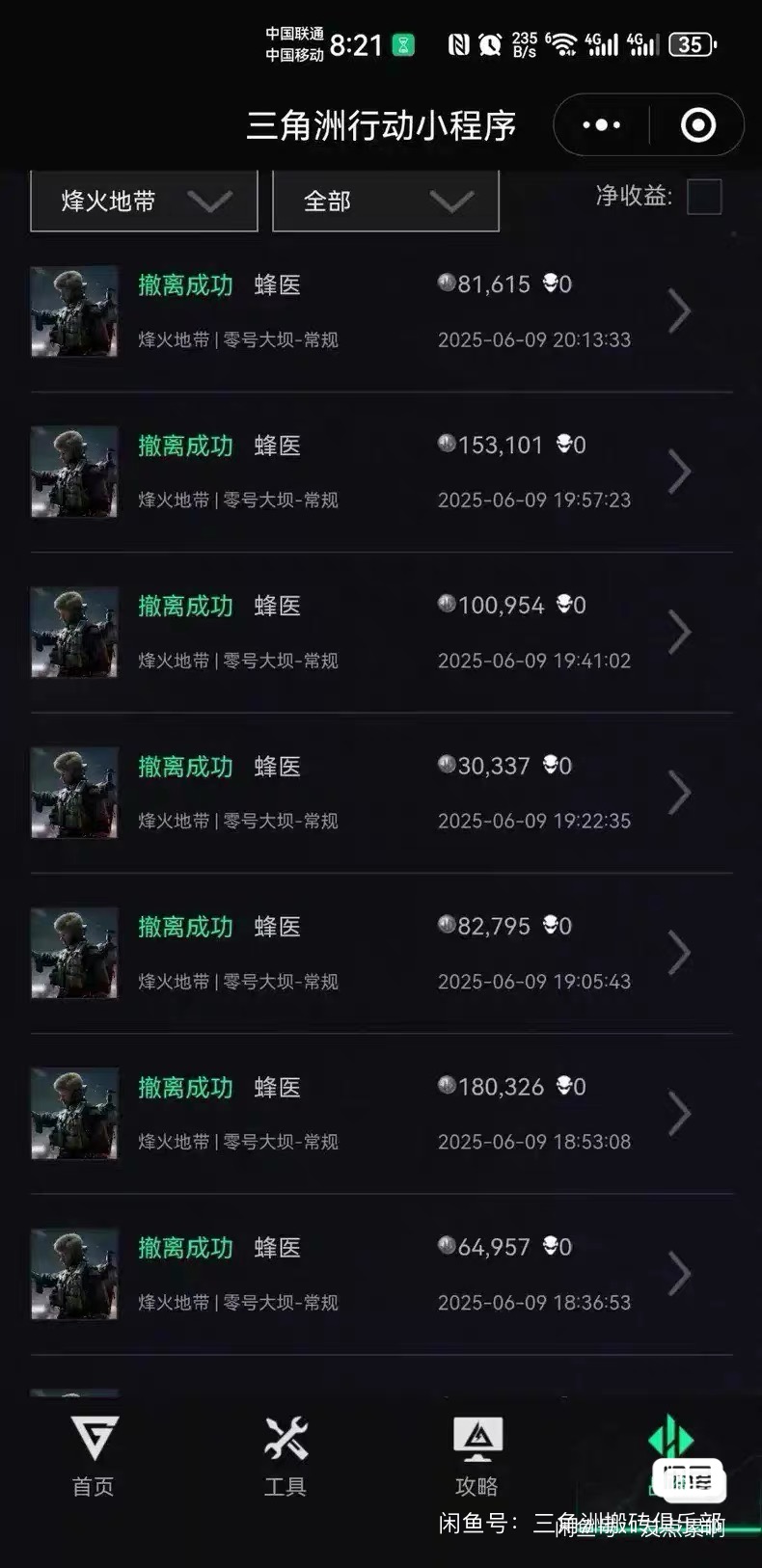Open the soldier thumbnail of the 180,326 record
This screenshot has width=762, height=1568.
[x=74, y=1114]
